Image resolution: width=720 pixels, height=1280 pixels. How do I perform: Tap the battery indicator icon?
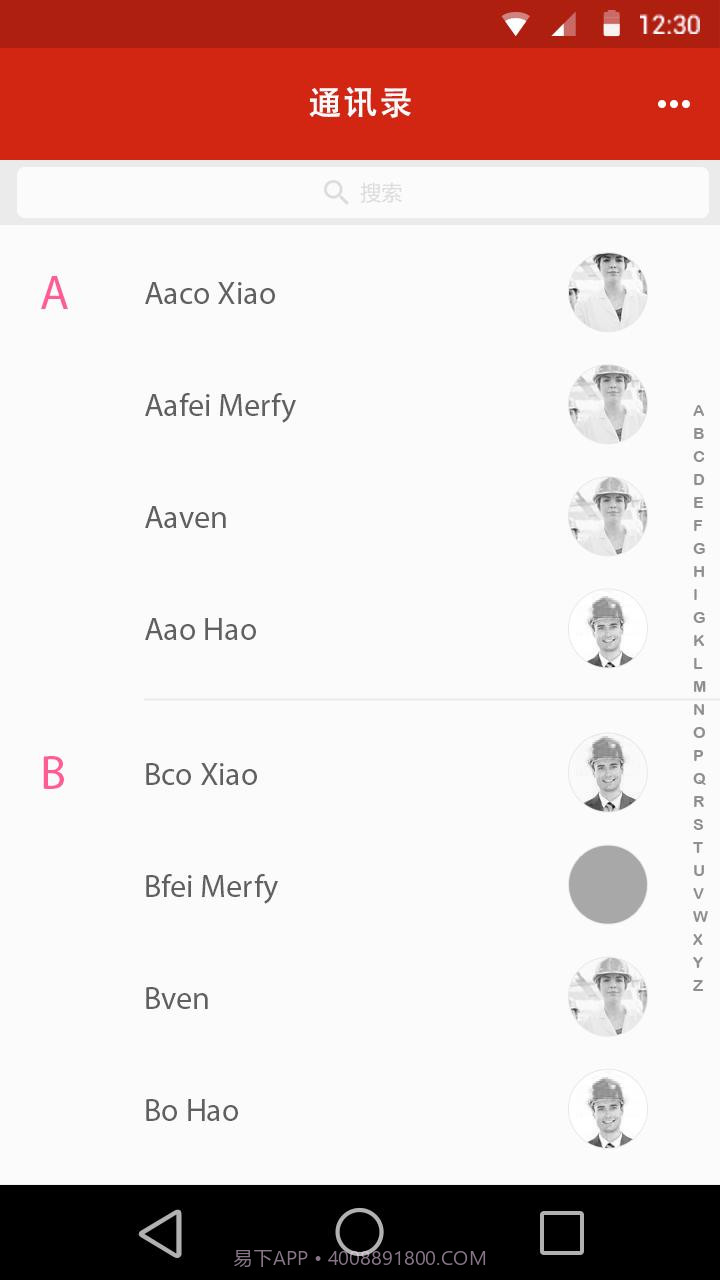[x=614, y=23]
